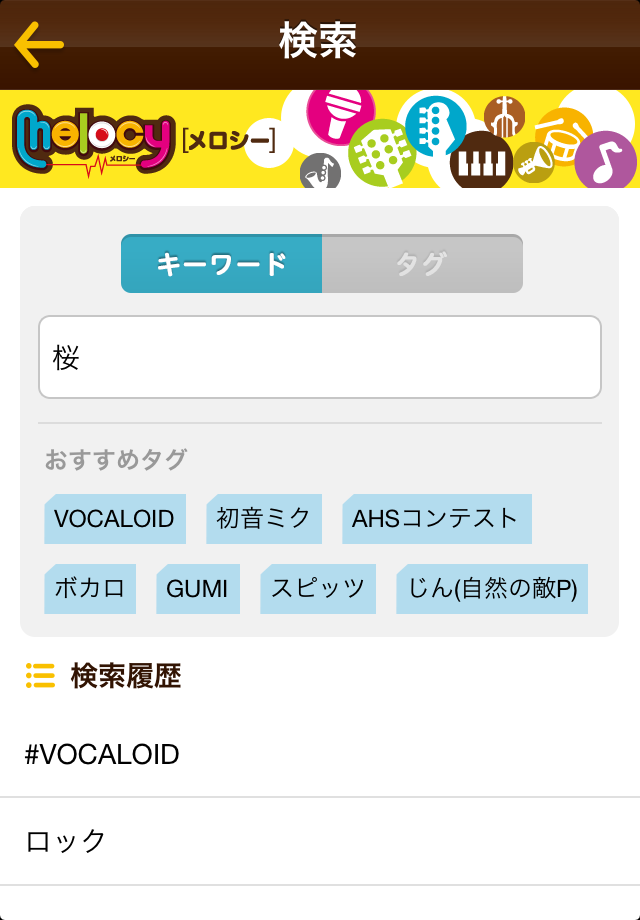Go back using the yellow arrow
640x920 pixels.
pos(40,45)
